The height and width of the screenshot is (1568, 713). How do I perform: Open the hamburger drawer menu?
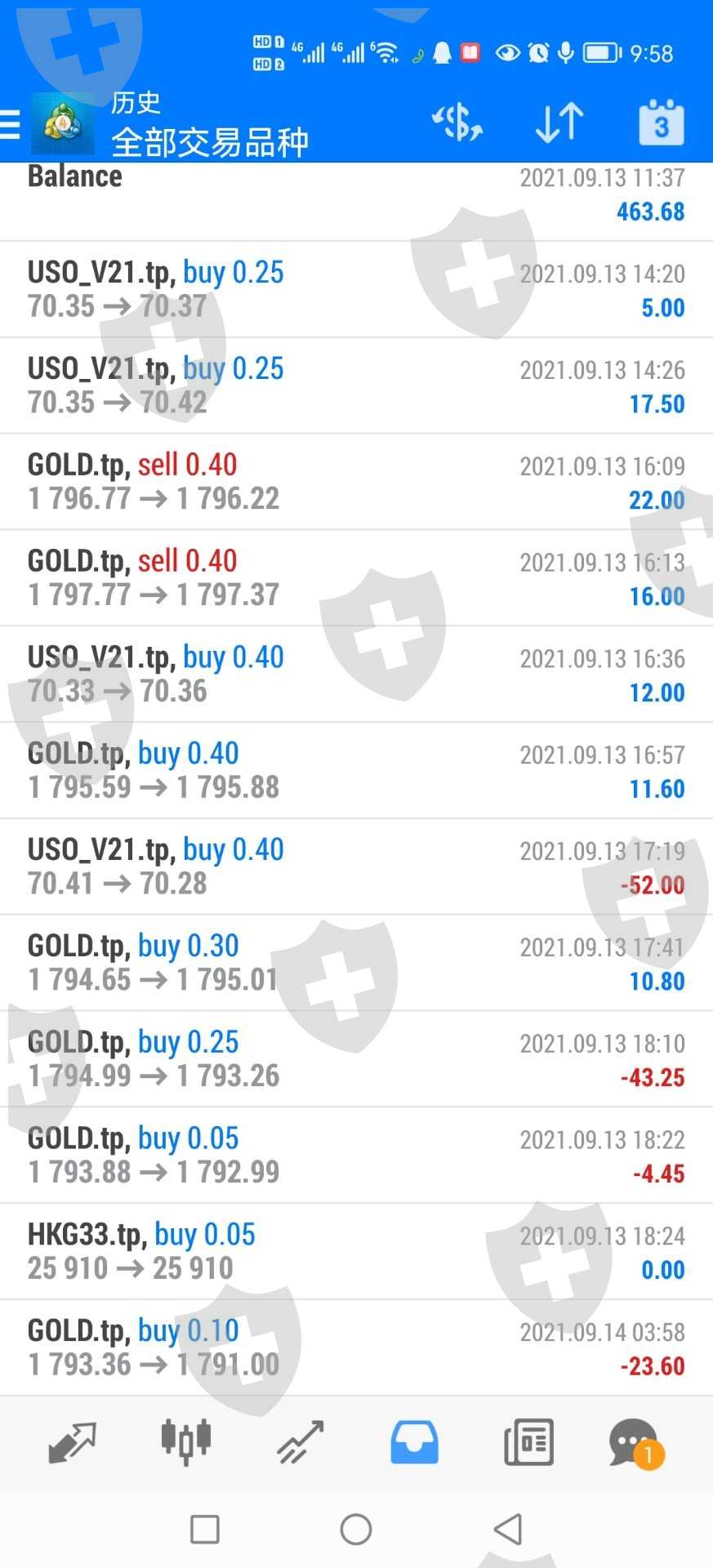point(11,125)
